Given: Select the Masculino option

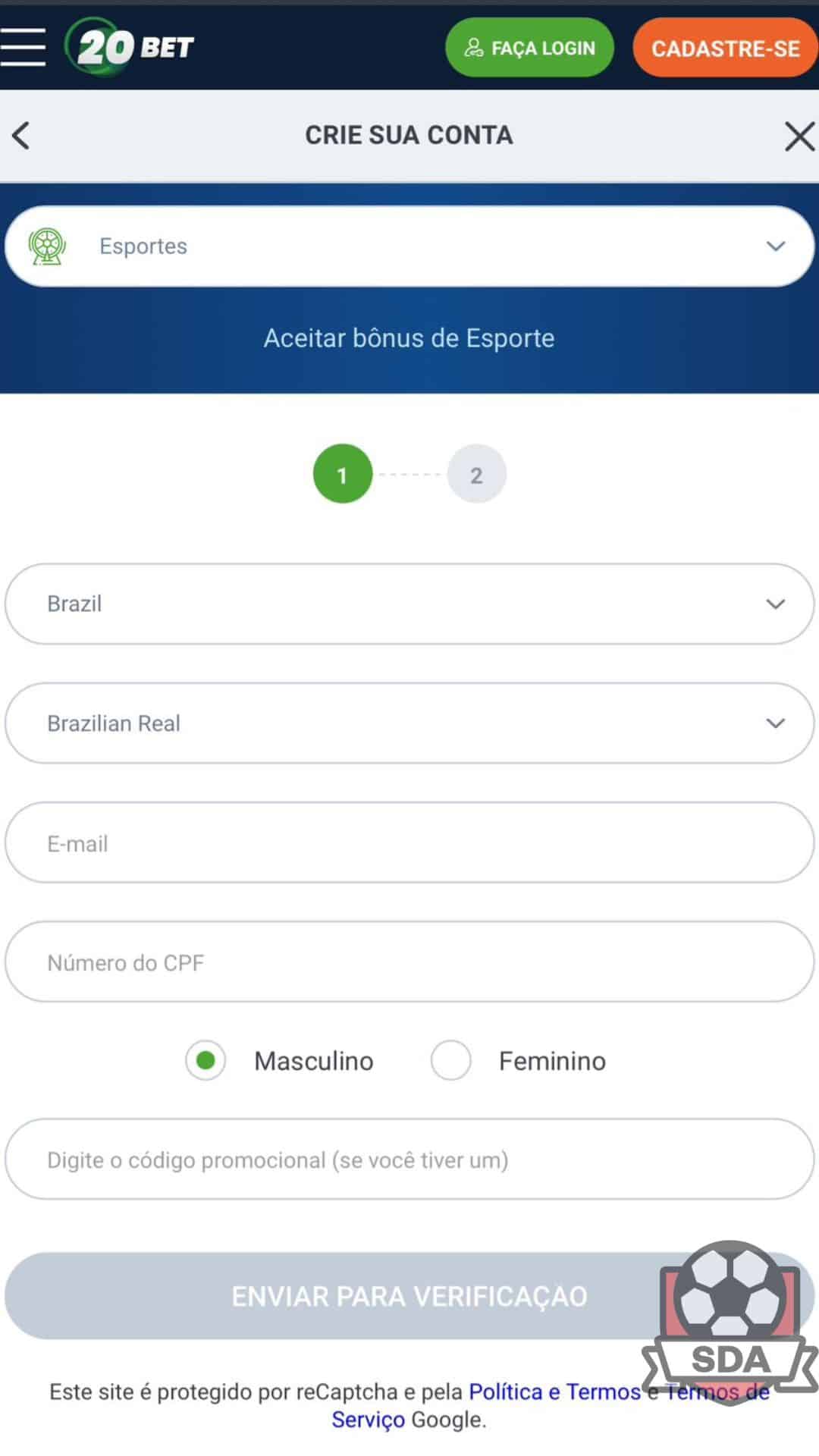Looking at the screenshot, I should click(206, 1059).
